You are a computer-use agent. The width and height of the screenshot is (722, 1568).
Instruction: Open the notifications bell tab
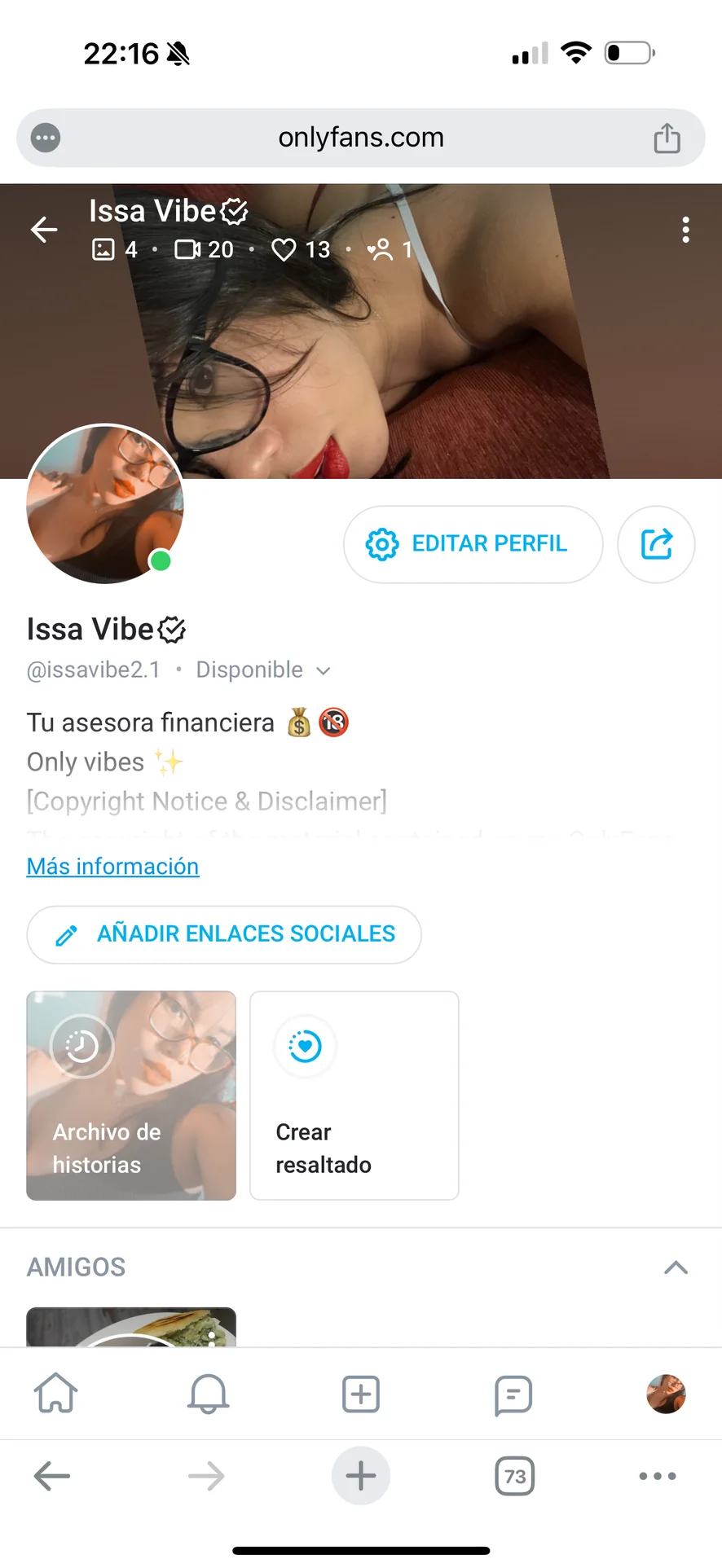coord(208,1394)
